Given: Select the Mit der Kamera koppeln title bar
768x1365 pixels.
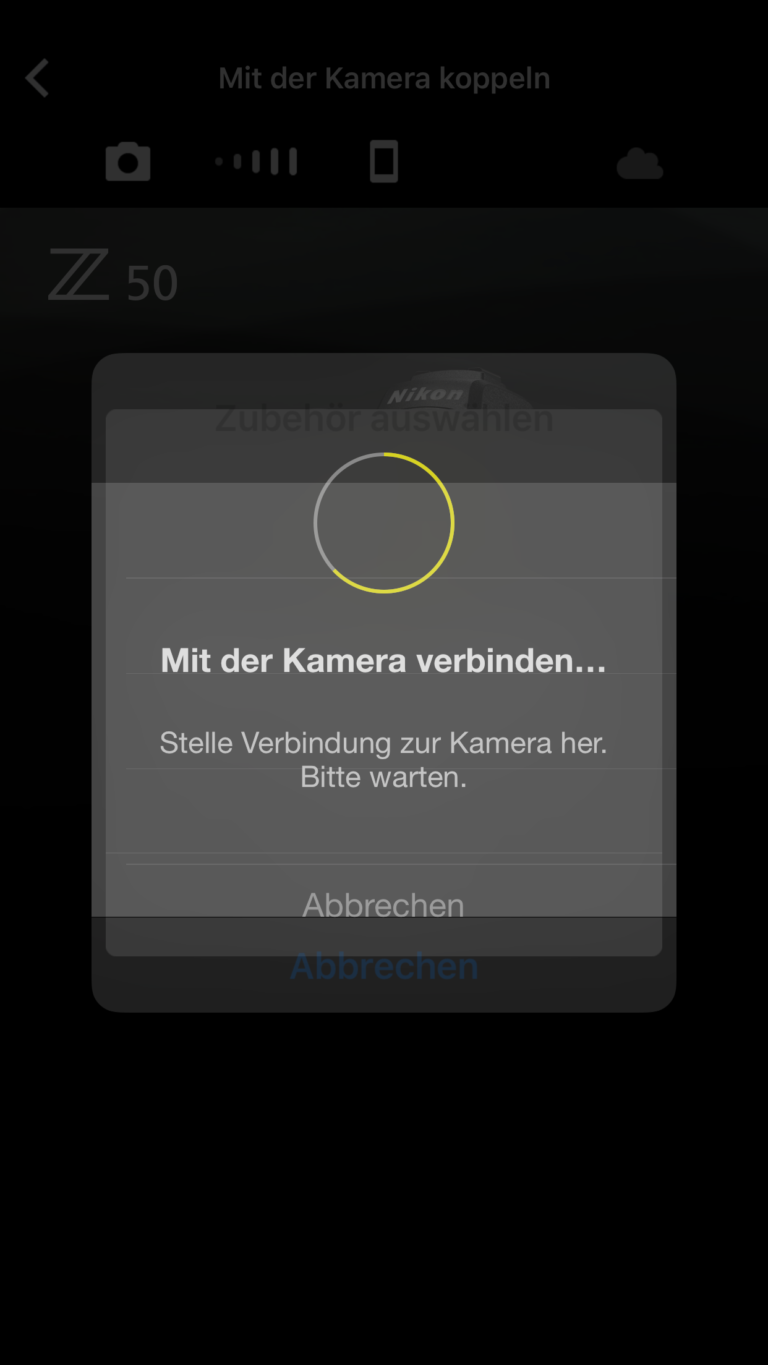Looking at the screenshot, I should coord(384,77).
